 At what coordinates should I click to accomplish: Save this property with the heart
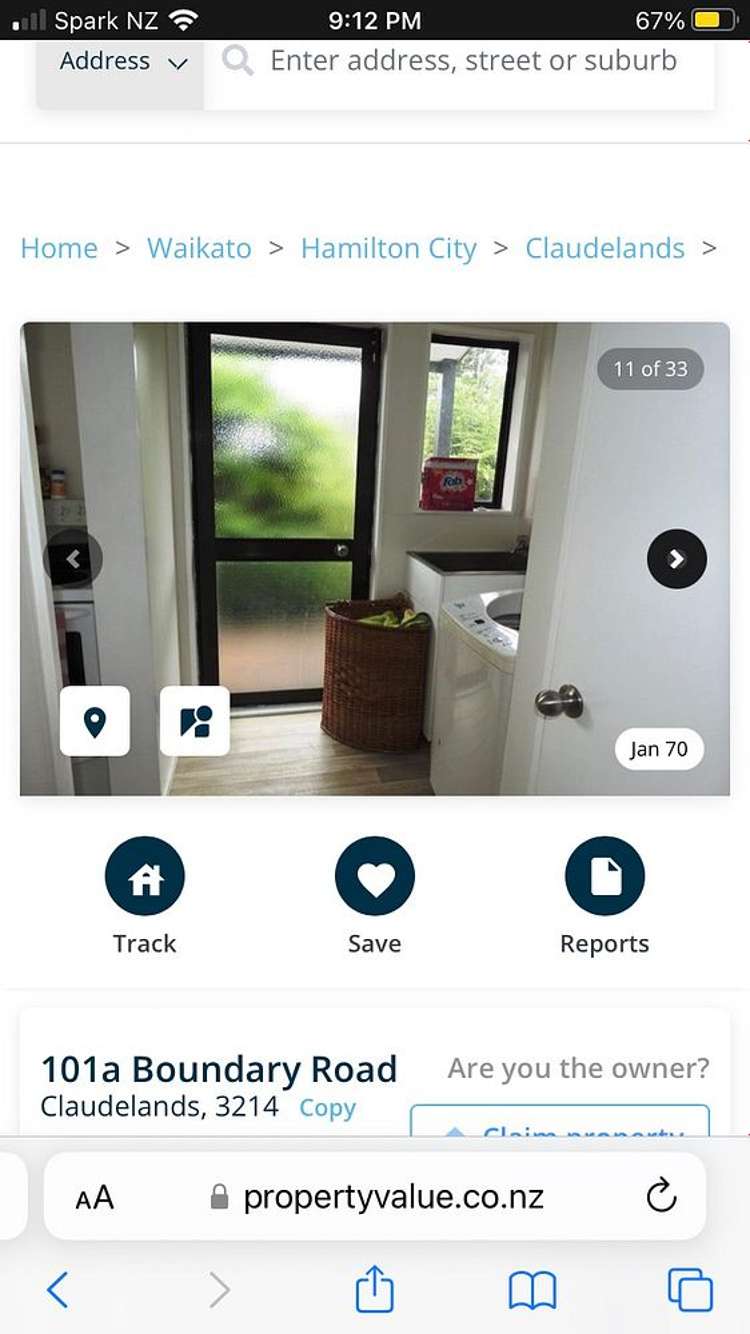[x=374, y=877]
